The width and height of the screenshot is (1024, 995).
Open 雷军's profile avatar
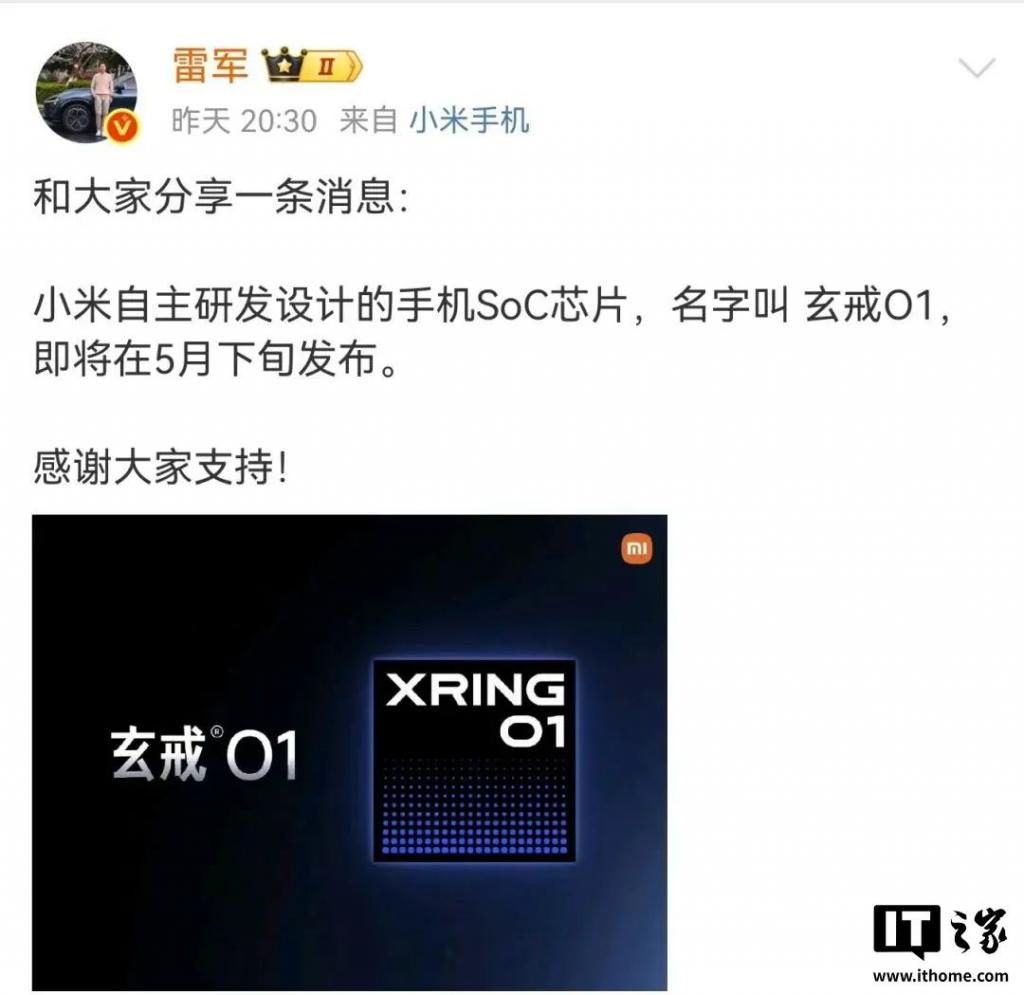click(x=86, y=91)
